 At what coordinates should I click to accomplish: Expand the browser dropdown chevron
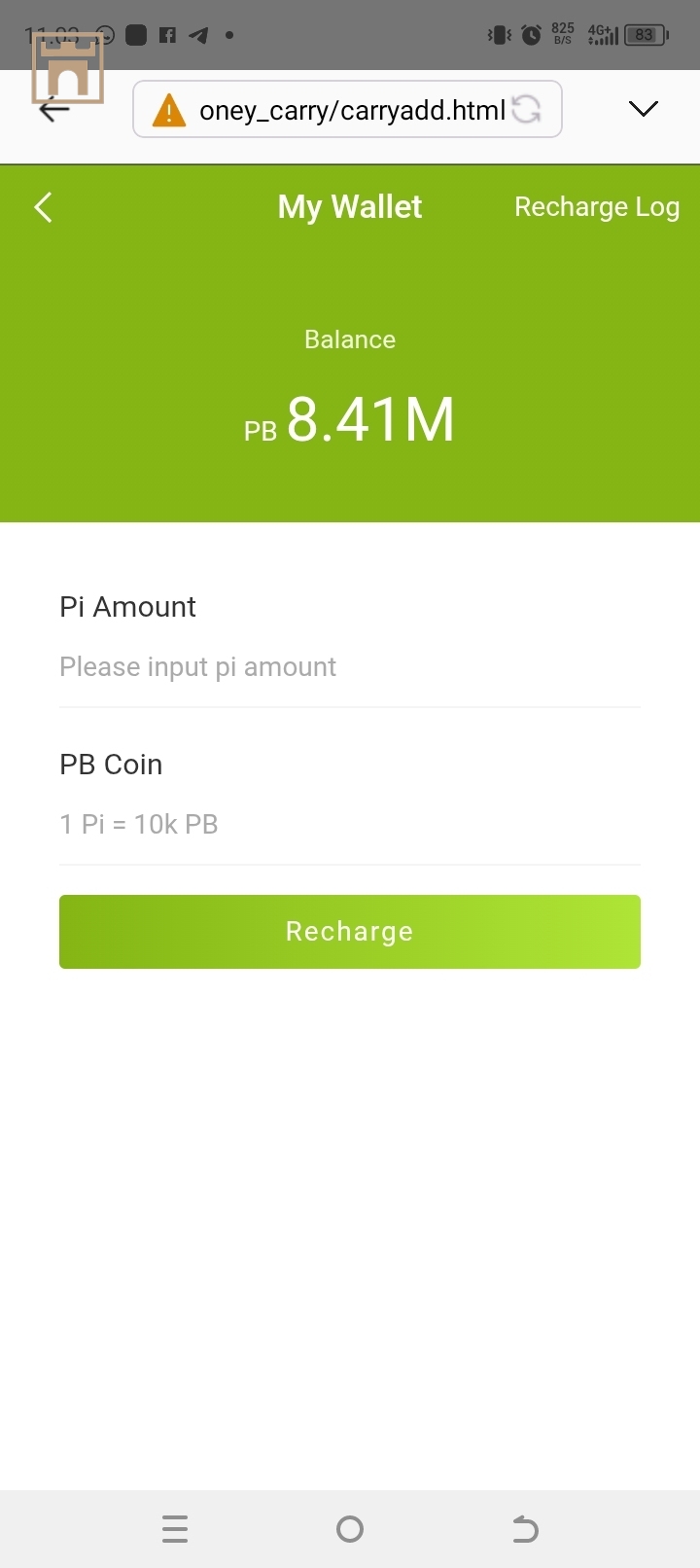point(644,109)
